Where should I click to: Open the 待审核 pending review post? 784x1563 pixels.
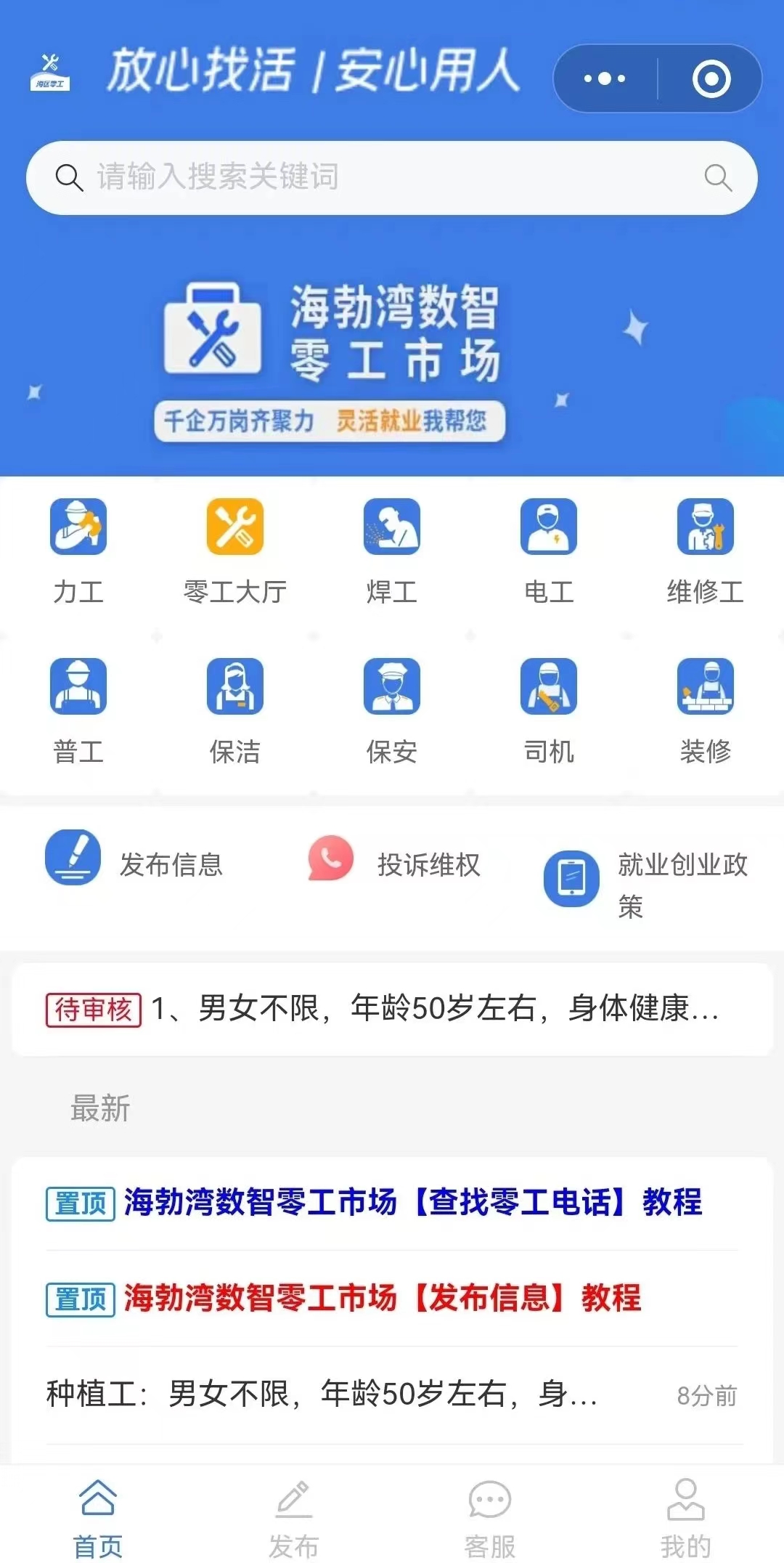coord(392,1009)
